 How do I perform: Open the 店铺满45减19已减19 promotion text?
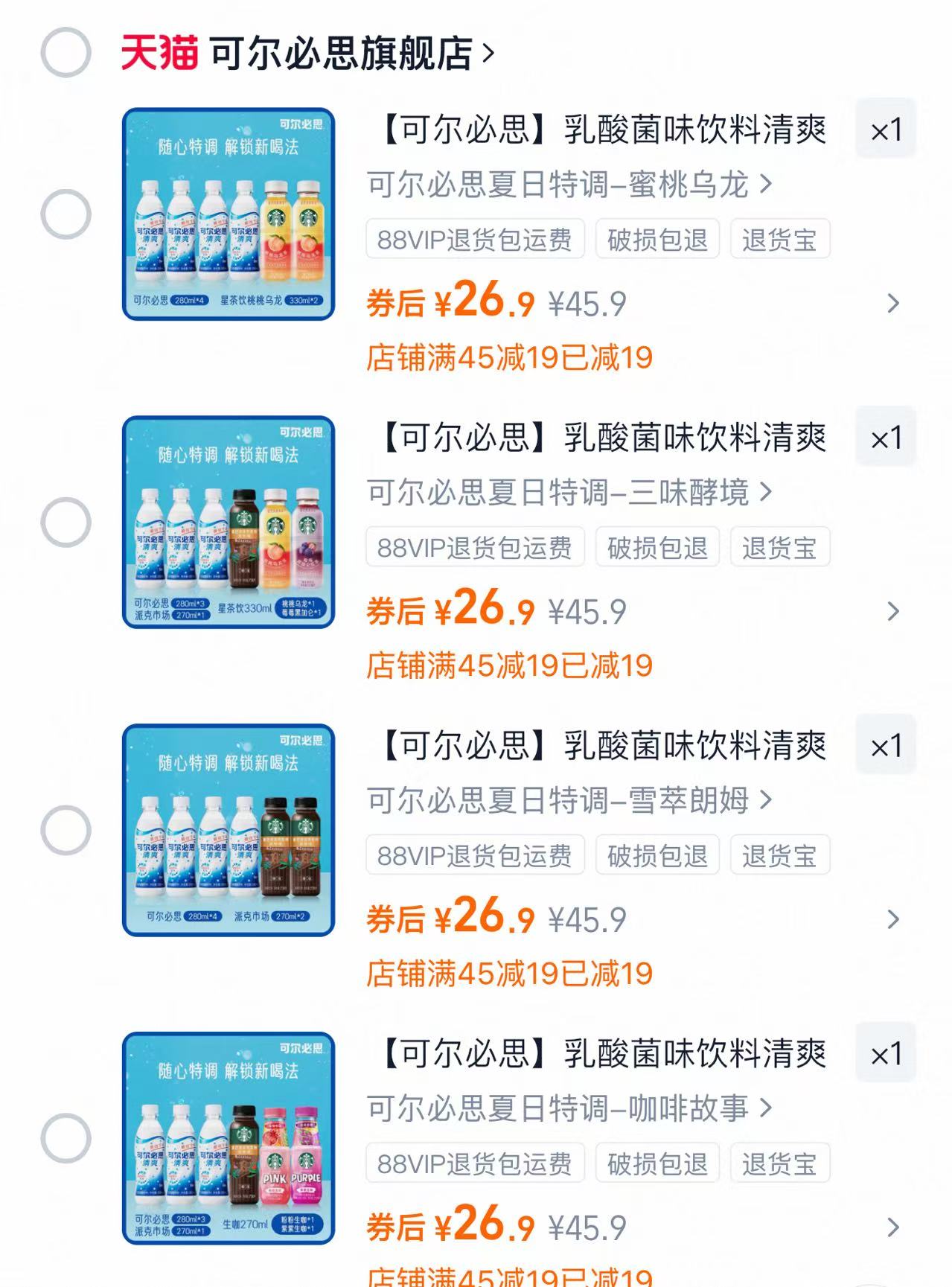pyautogui.click(x=510, y=359)
